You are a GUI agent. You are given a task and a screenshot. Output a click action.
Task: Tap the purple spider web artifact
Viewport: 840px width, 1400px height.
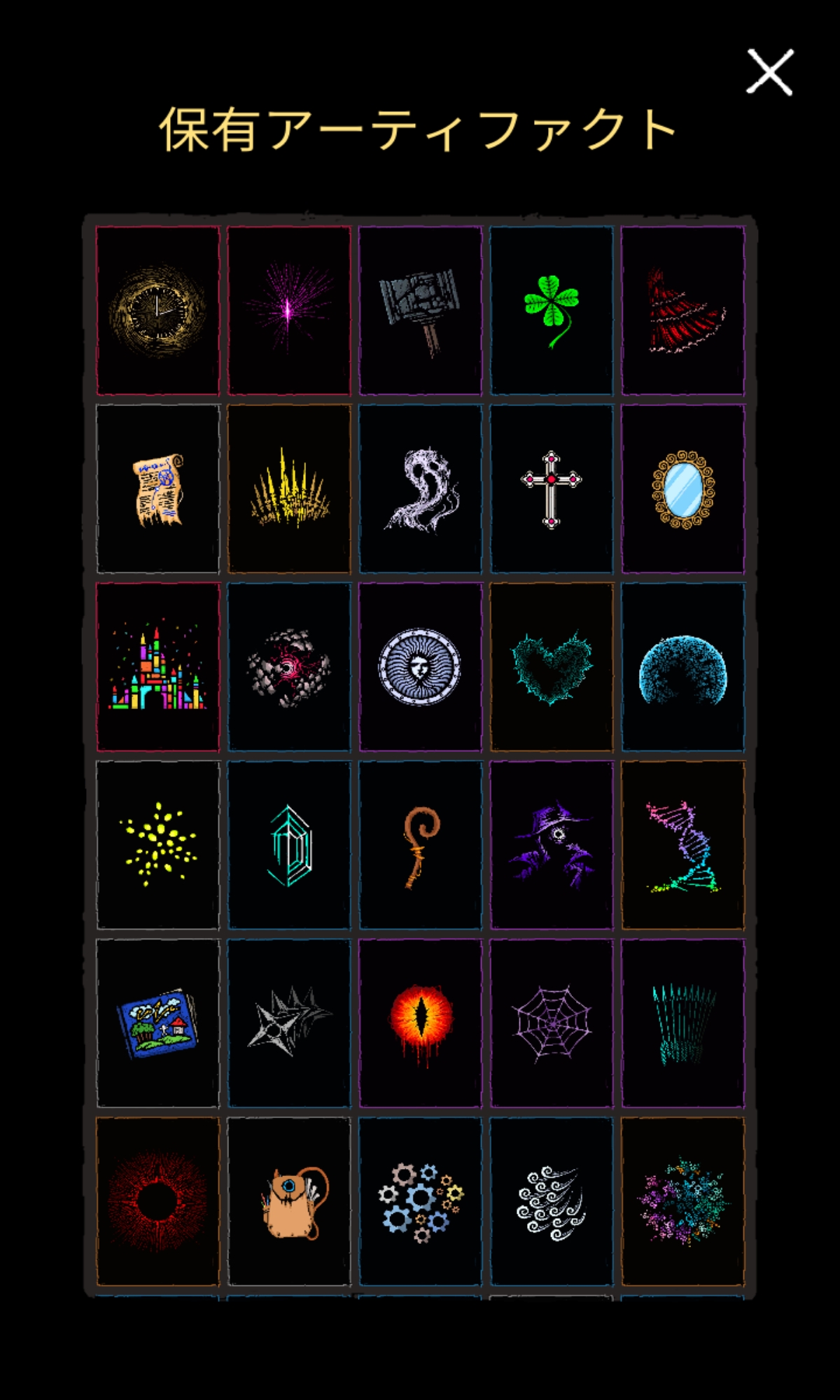pyautogui.click(x=552, y=1023)
